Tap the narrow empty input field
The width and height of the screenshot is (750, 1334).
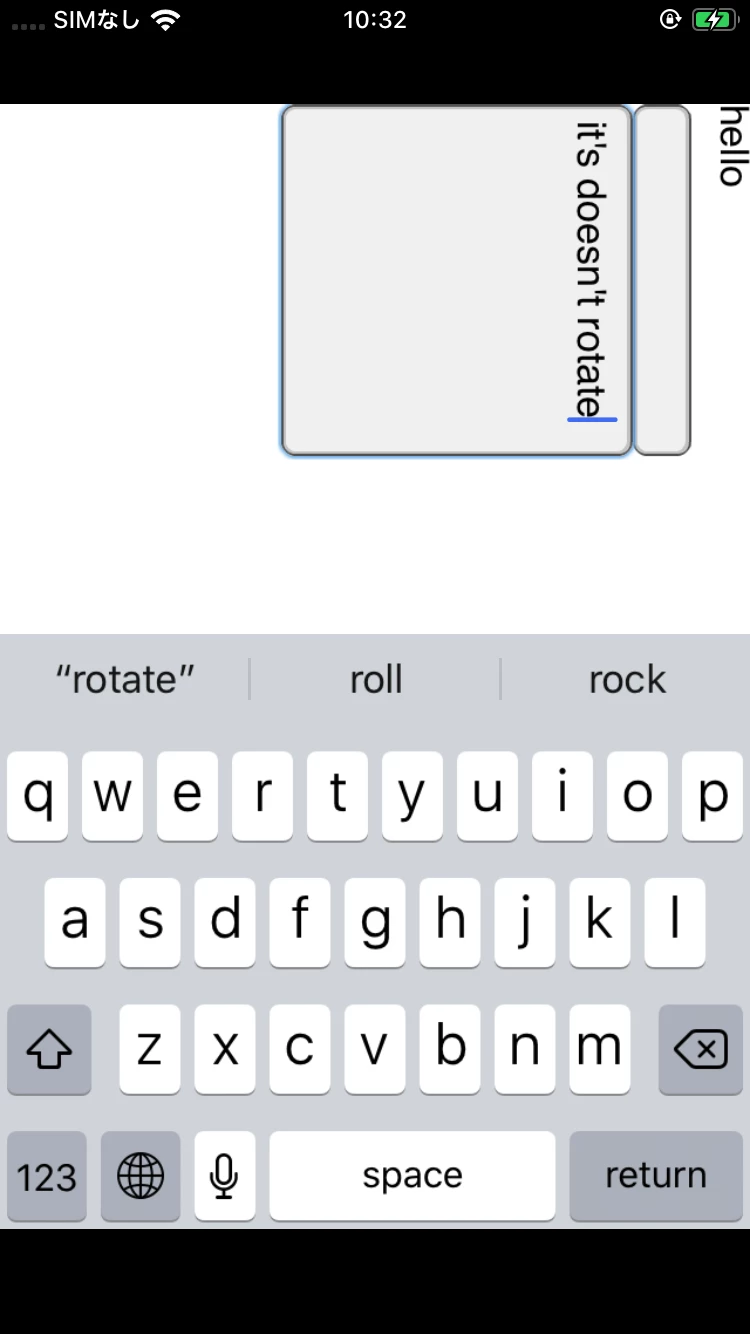pos(662,281)
